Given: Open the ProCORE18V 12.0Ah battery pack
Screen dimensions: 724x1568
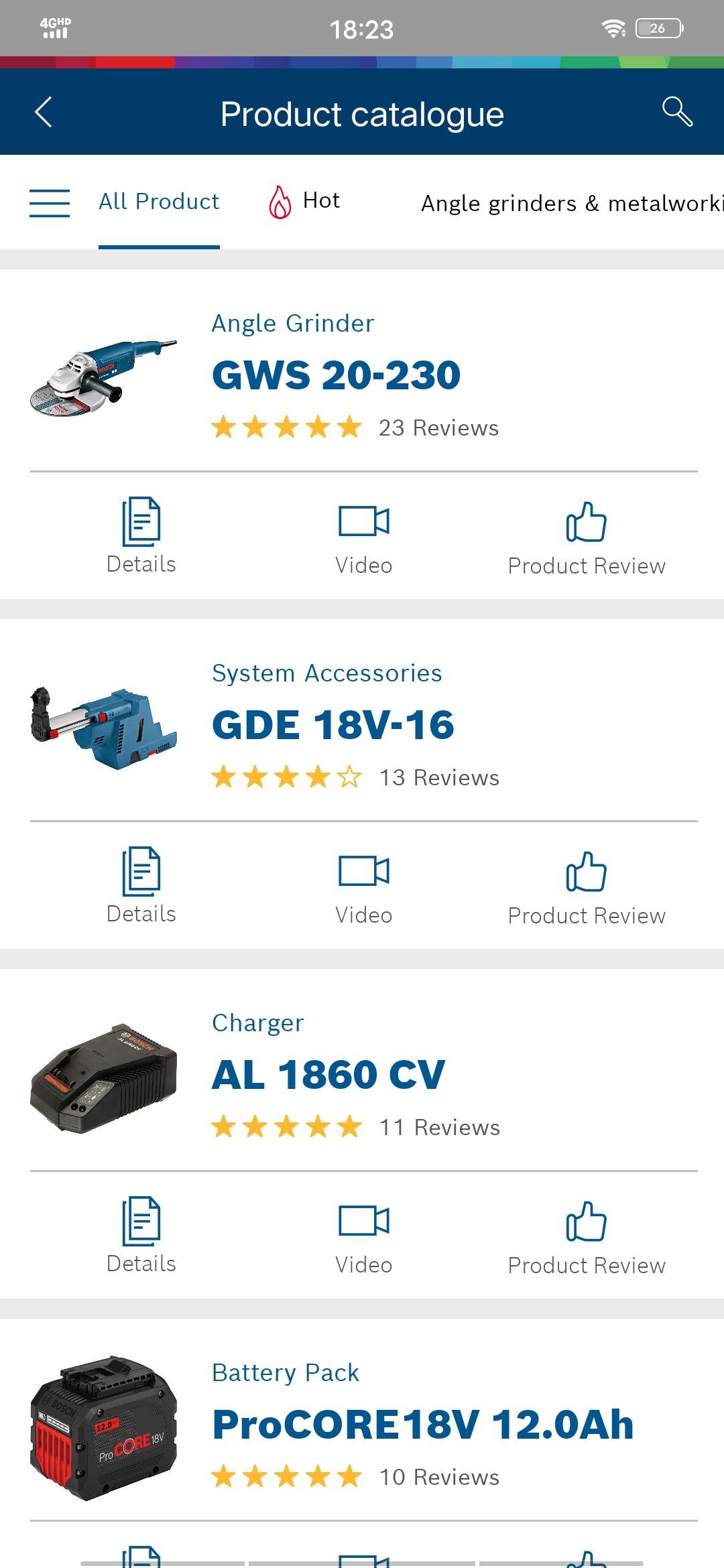Looking at the screenshot, I should [422, 1424].
